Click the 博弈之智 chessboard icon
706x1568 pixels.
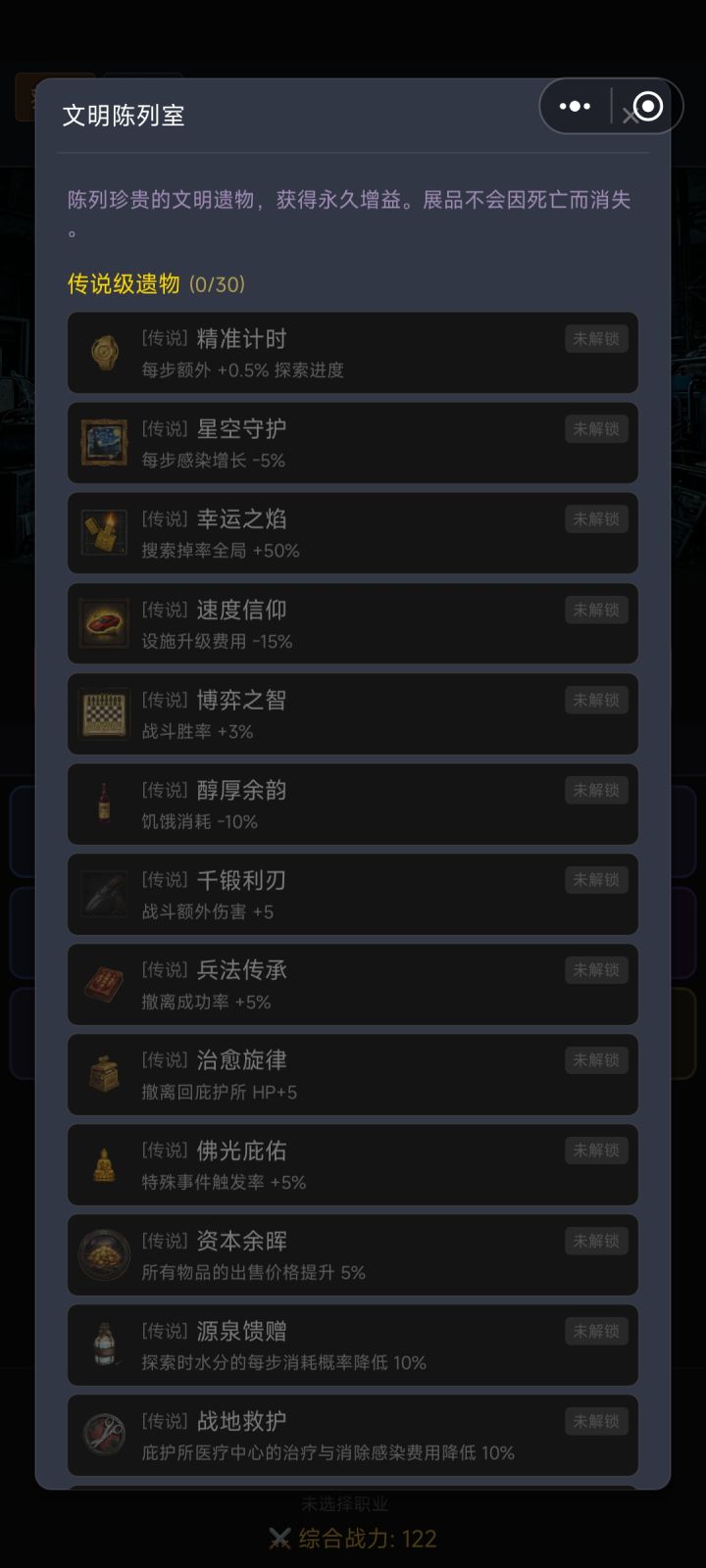(104, 713)
